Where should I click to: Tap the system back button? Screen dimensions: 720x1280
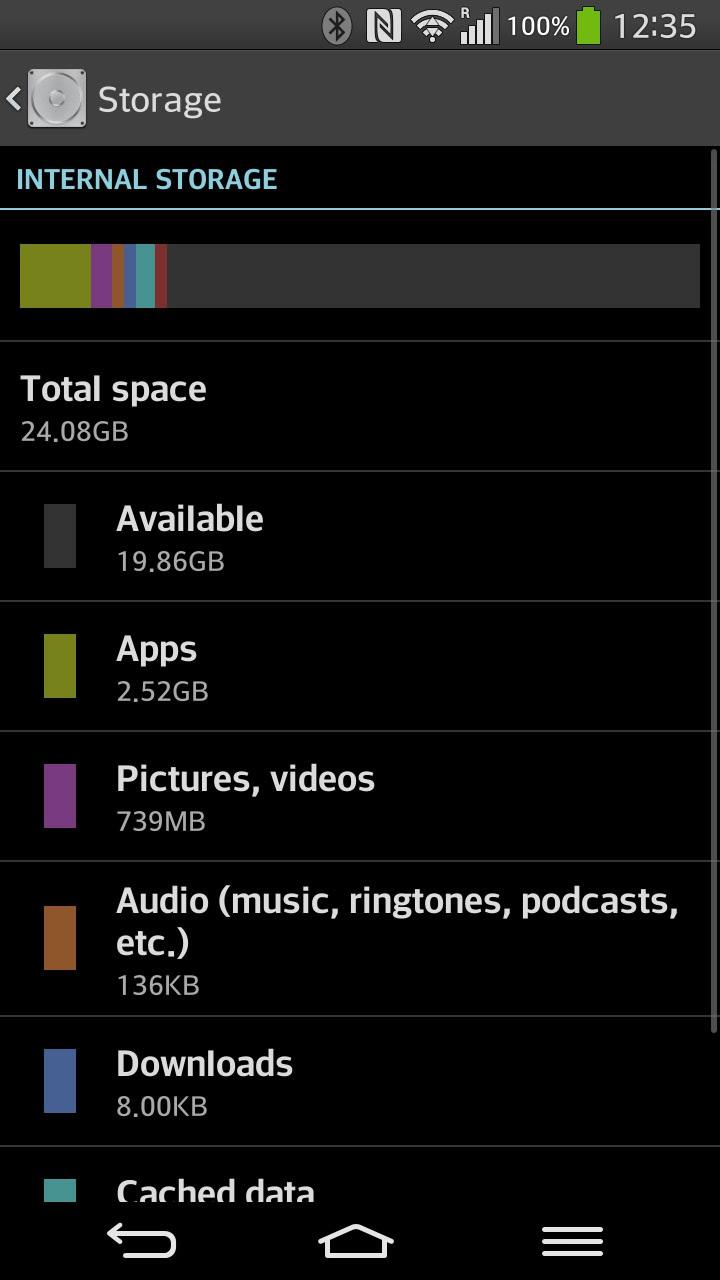(141, 1241)
